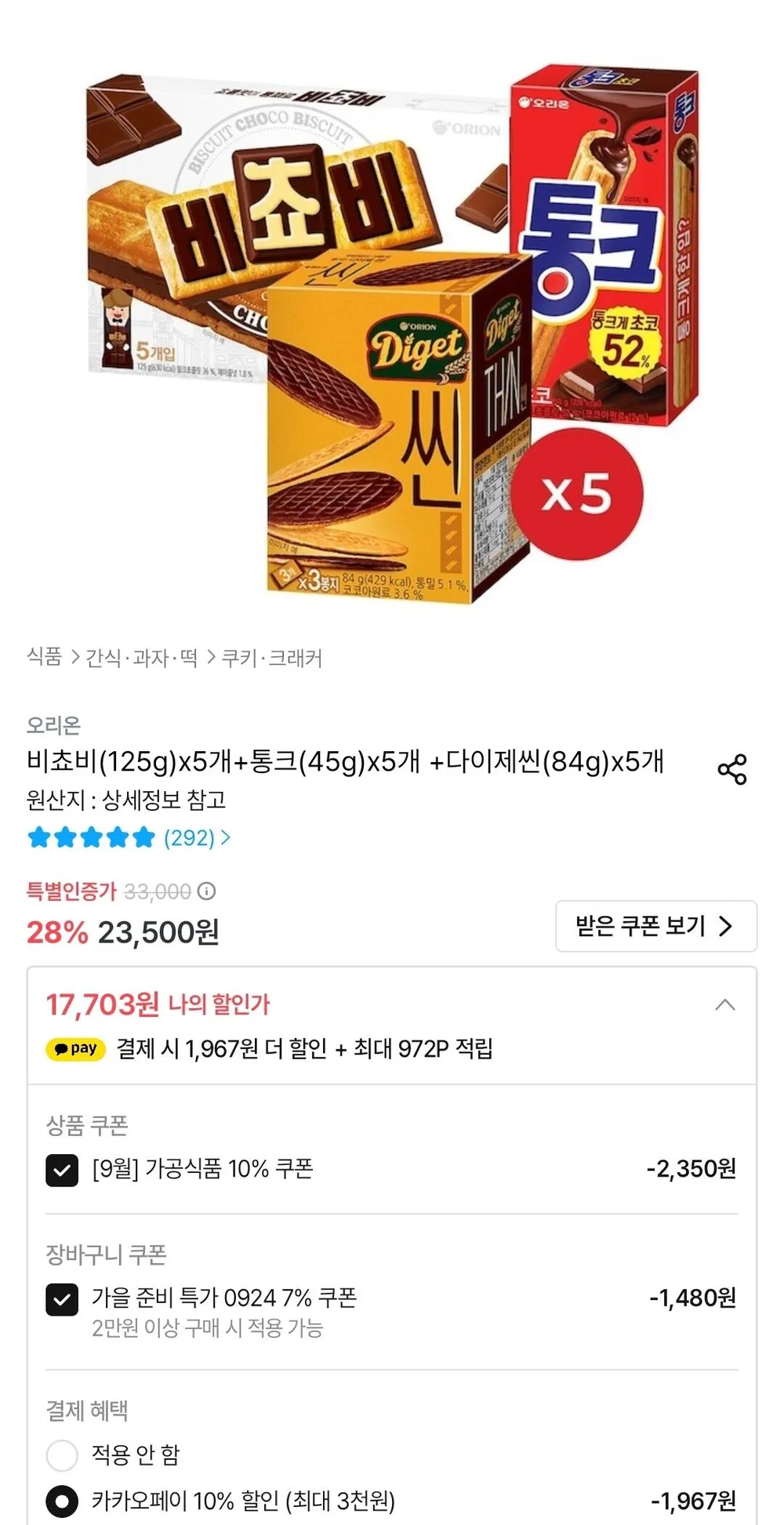Image resolution: width=784 pixels, height=1525 pixels.
Task: Collapse the 나의 할인가 section
Action: tap(725, 1005)
